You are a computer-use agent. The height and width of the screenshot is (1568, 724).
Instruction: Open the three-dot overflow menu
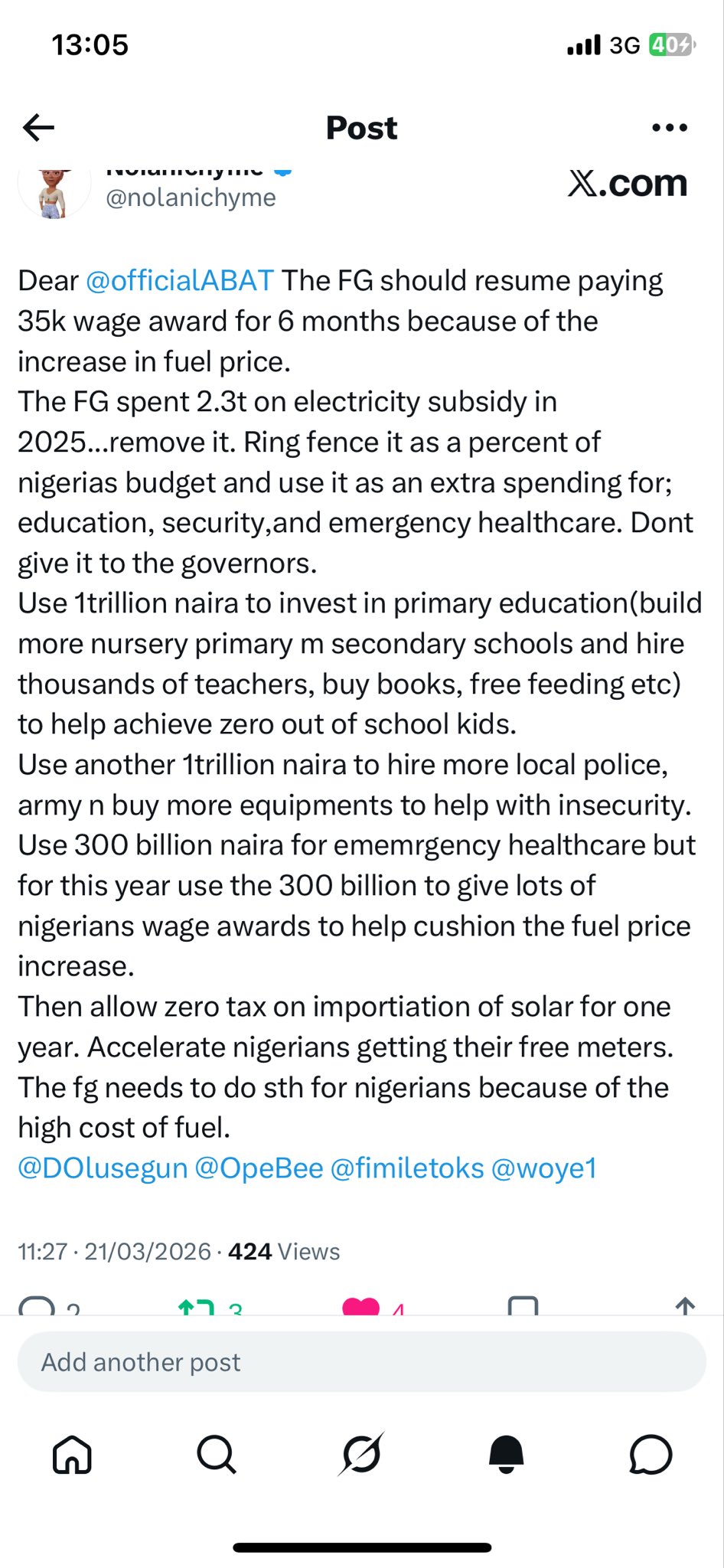pos(669,128)
